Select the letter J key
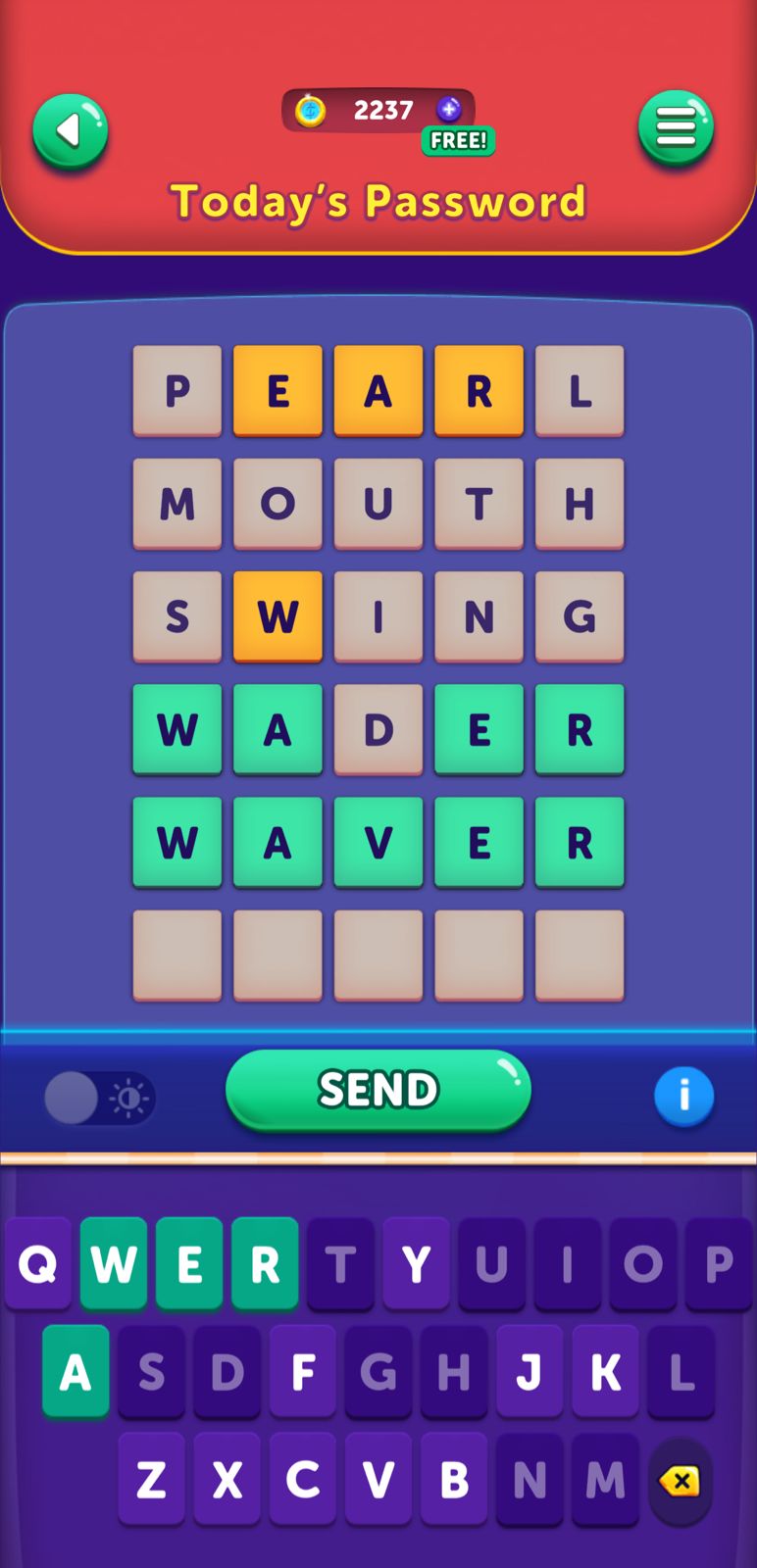The width and height of the screenshot is (757, 1568). click(530, 1372)
